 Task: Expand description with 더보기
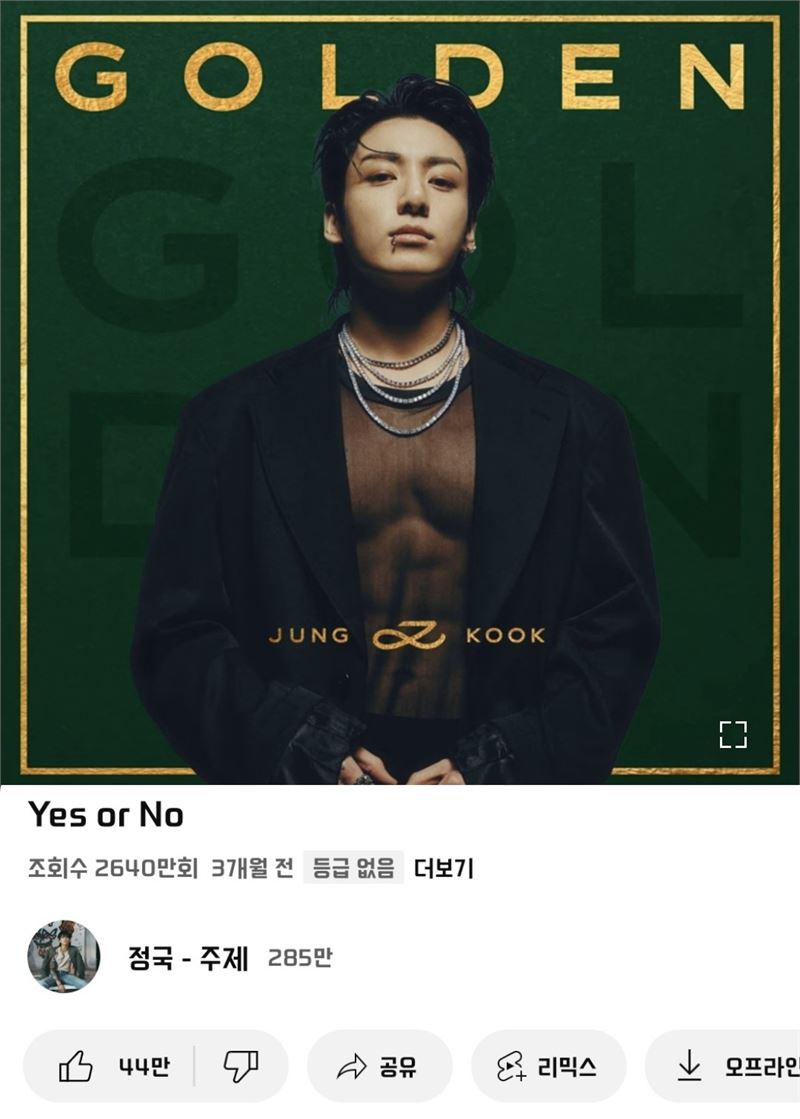click(443, 868)
